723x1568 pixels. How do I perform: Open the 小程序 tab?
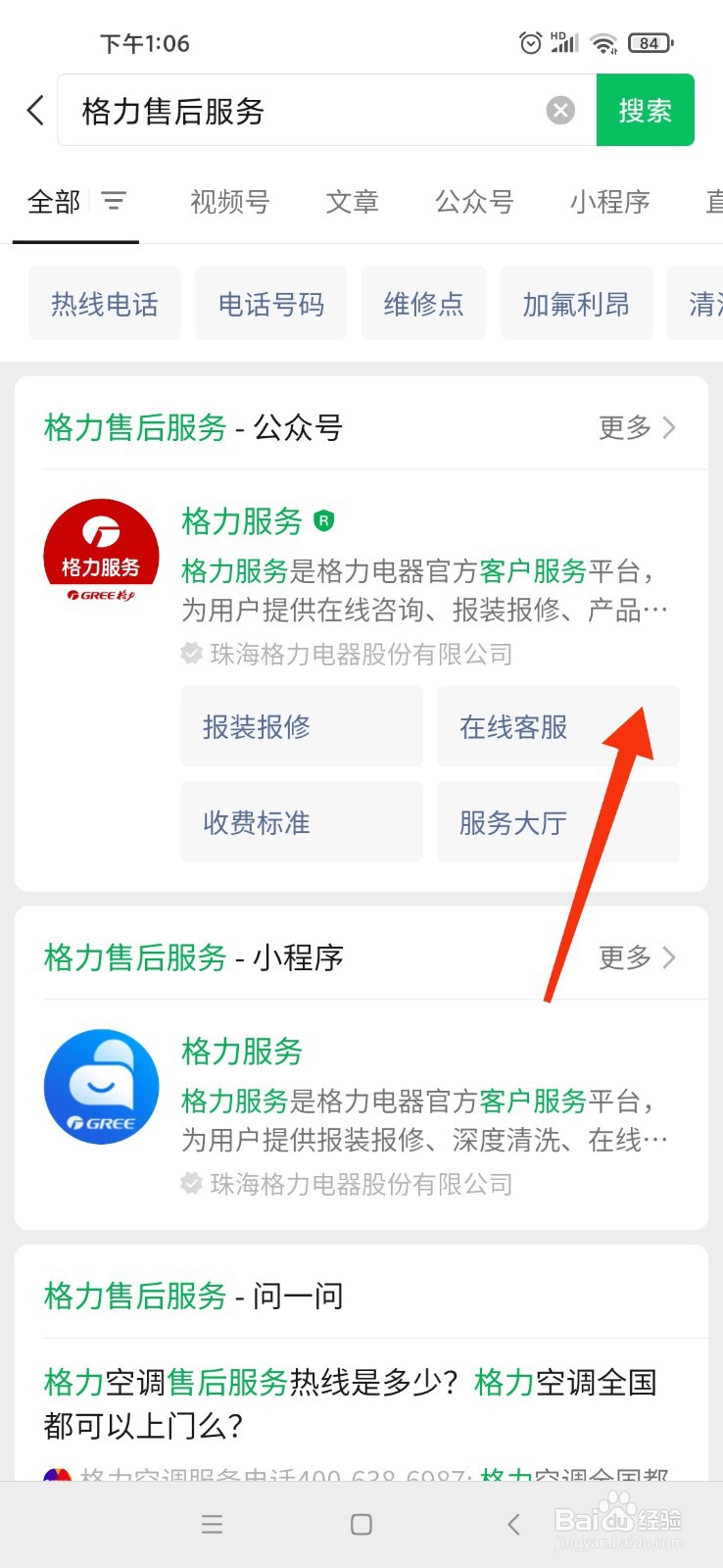(609, 202)
